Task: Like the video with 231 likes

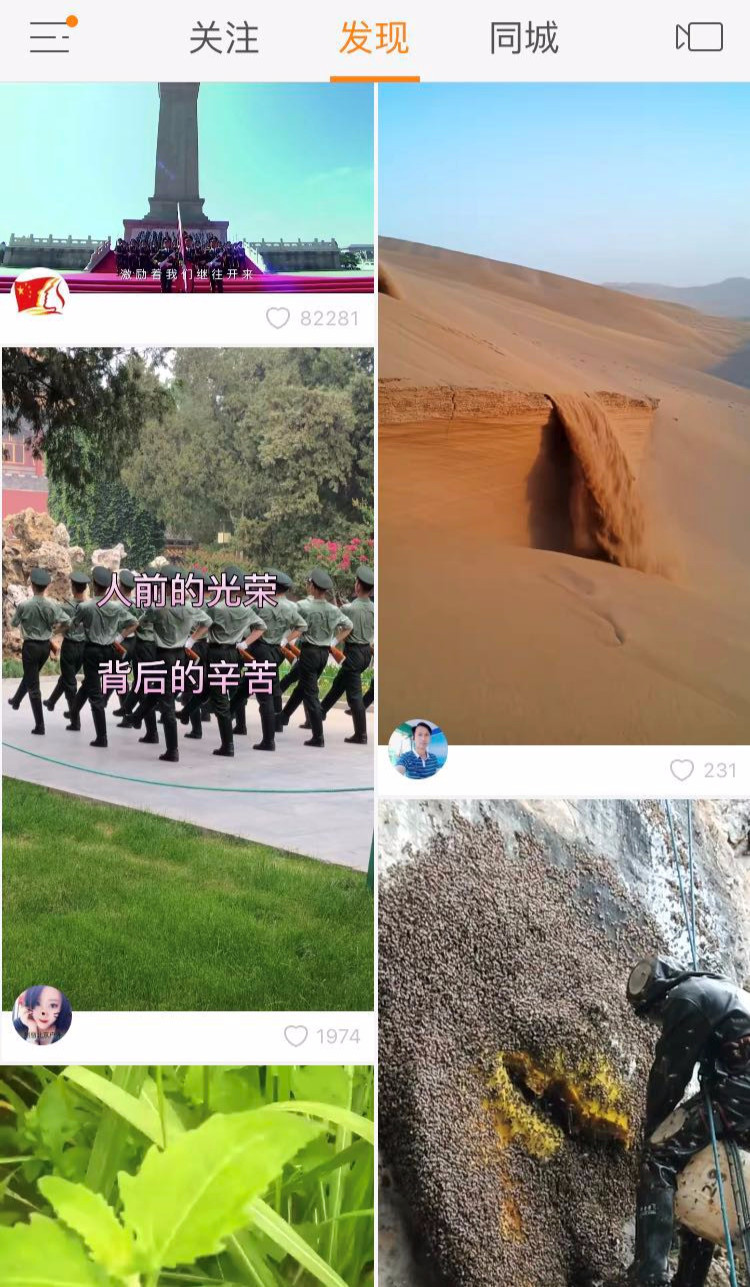Action: [x=682, y=770]
